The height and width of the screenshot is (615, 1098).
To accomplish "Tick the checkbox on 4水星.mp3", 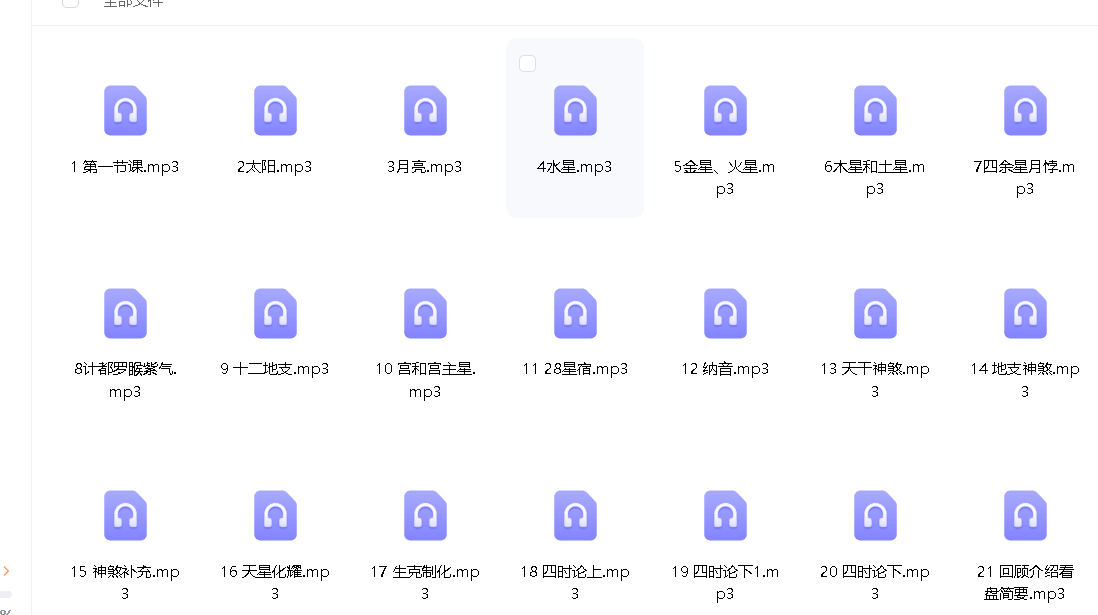I will click(528, 64).
